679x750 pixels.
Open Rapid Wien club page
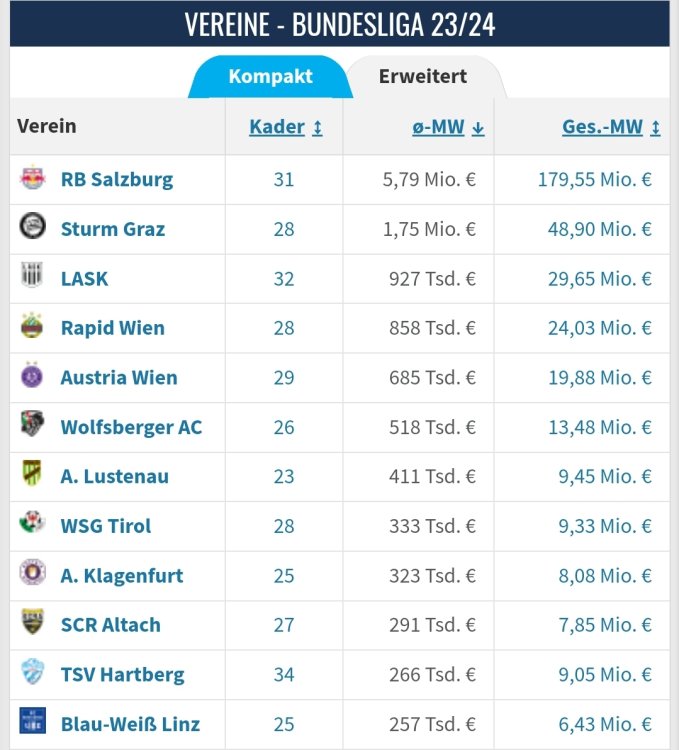[112, 328]
